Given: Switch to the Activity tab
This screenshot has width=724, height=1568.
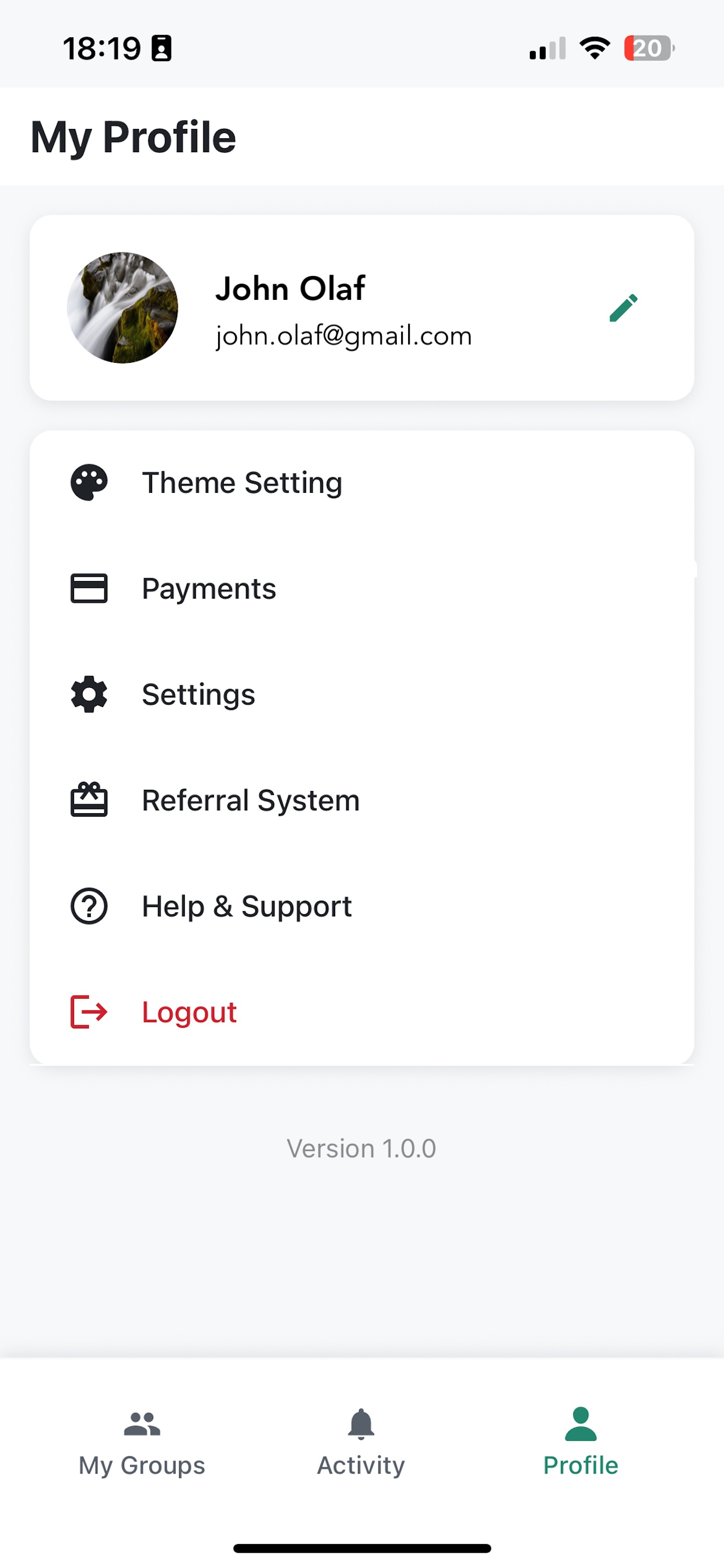Looking at the screenshot, I should [x=361, y=1443].
